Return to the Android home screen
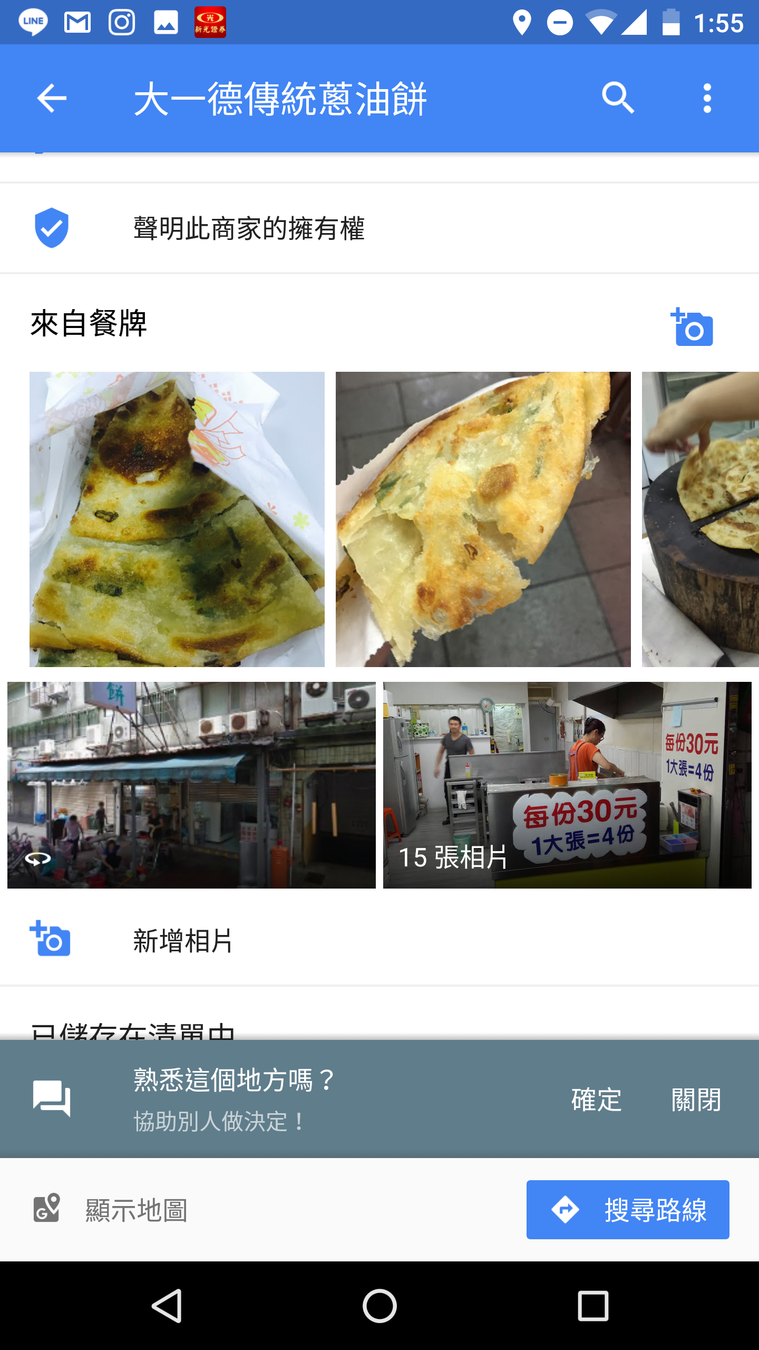Image resolution: width=759 pixels, height=1350 pixels. click(x=379, y=1306)
